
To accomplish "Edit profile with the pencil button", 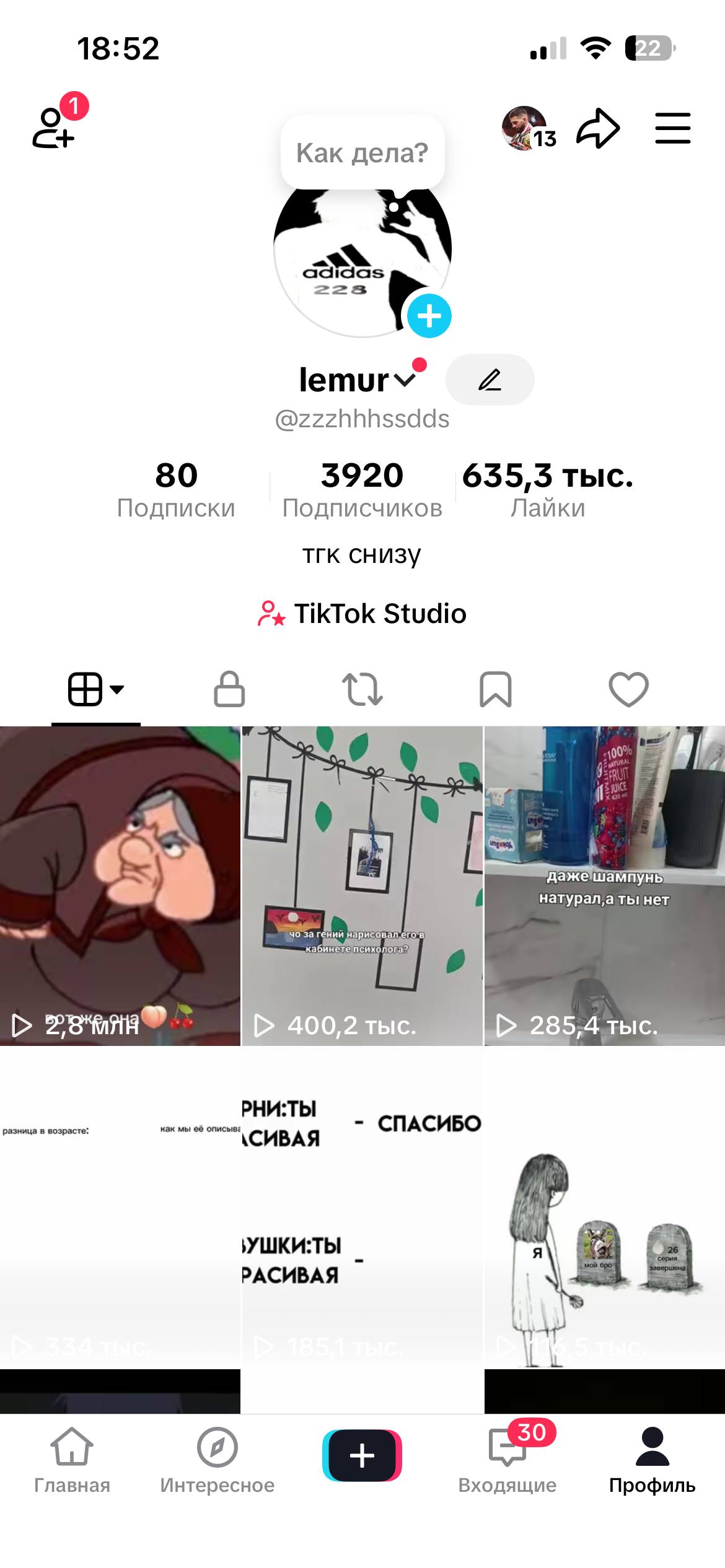I will (490, 380).
